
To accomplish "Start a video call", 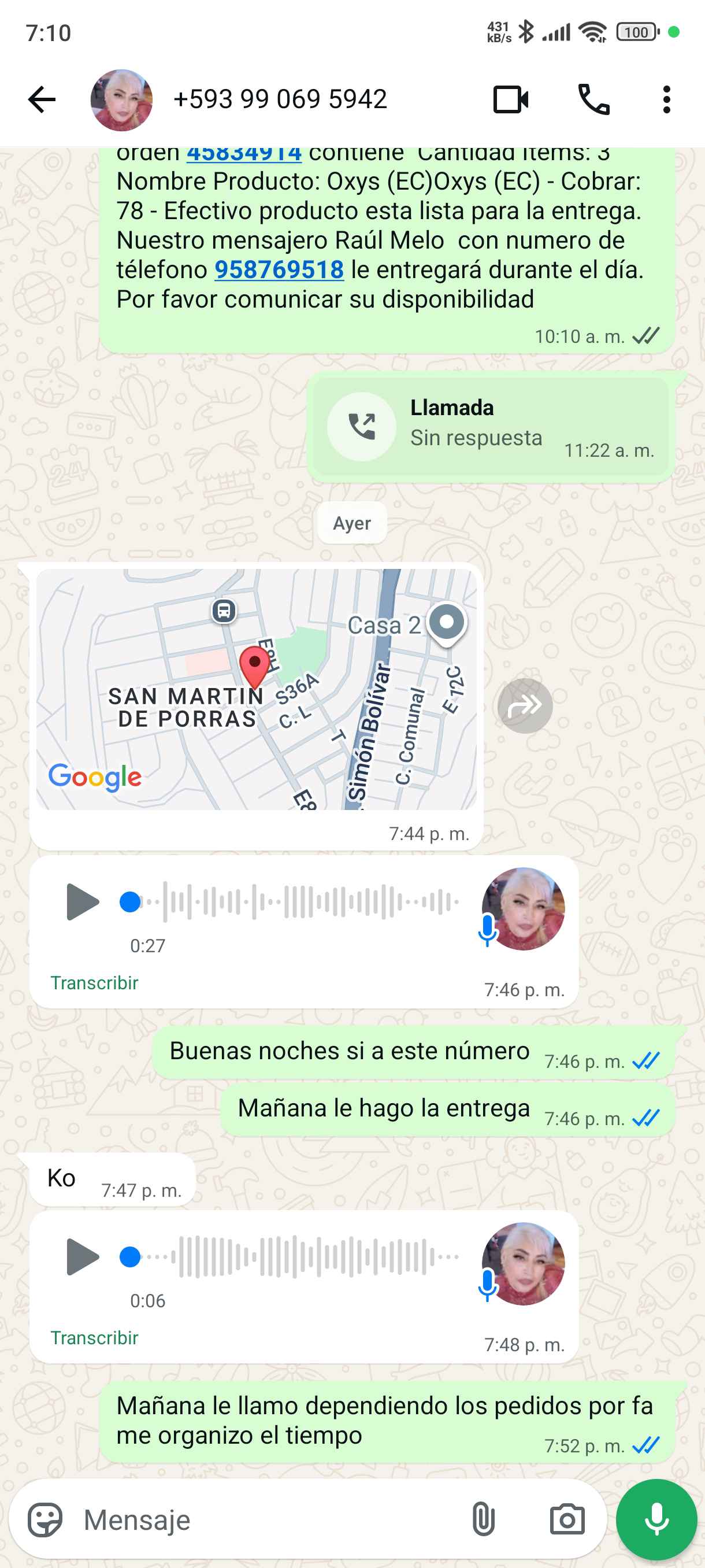I will tap(510, 99).
